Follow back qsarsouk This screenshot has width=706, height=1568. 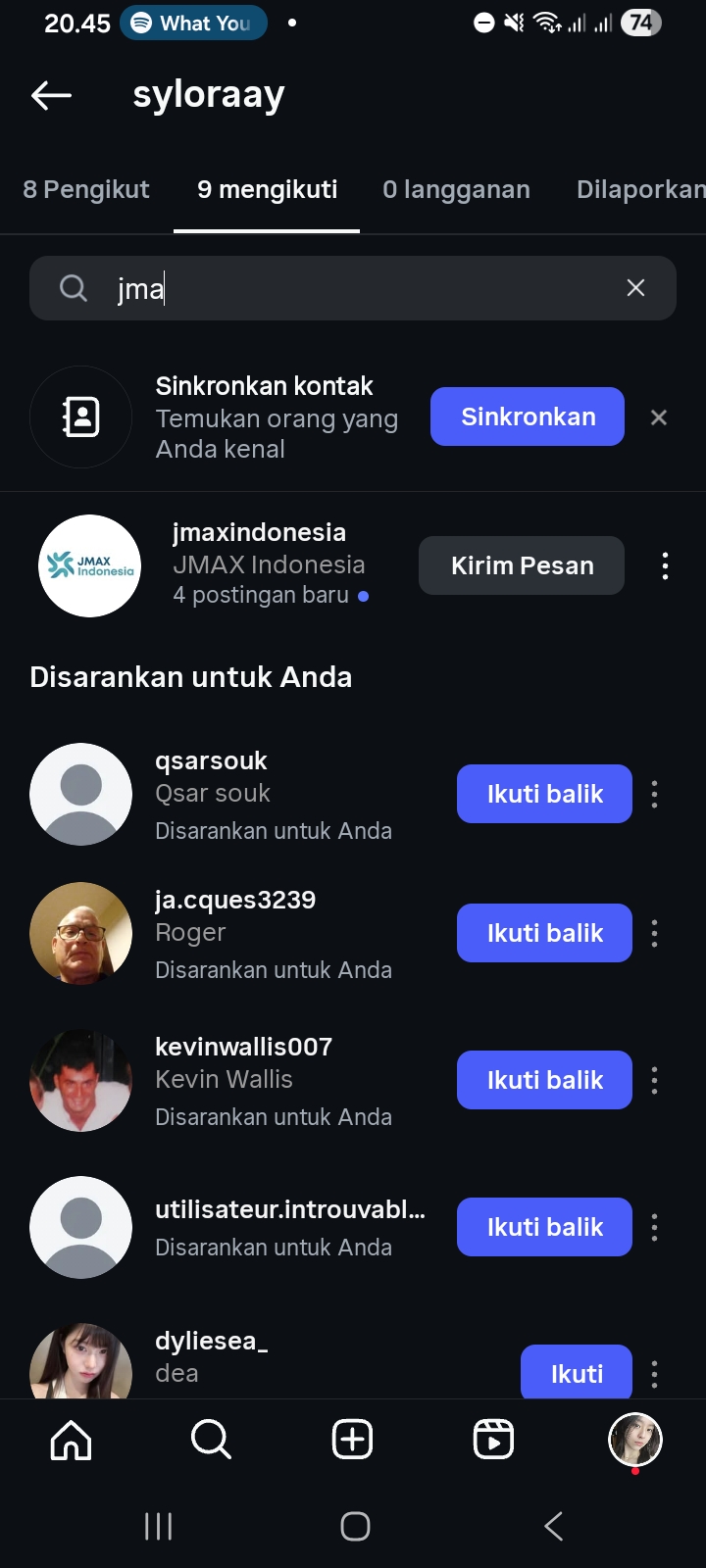(544, 794)
